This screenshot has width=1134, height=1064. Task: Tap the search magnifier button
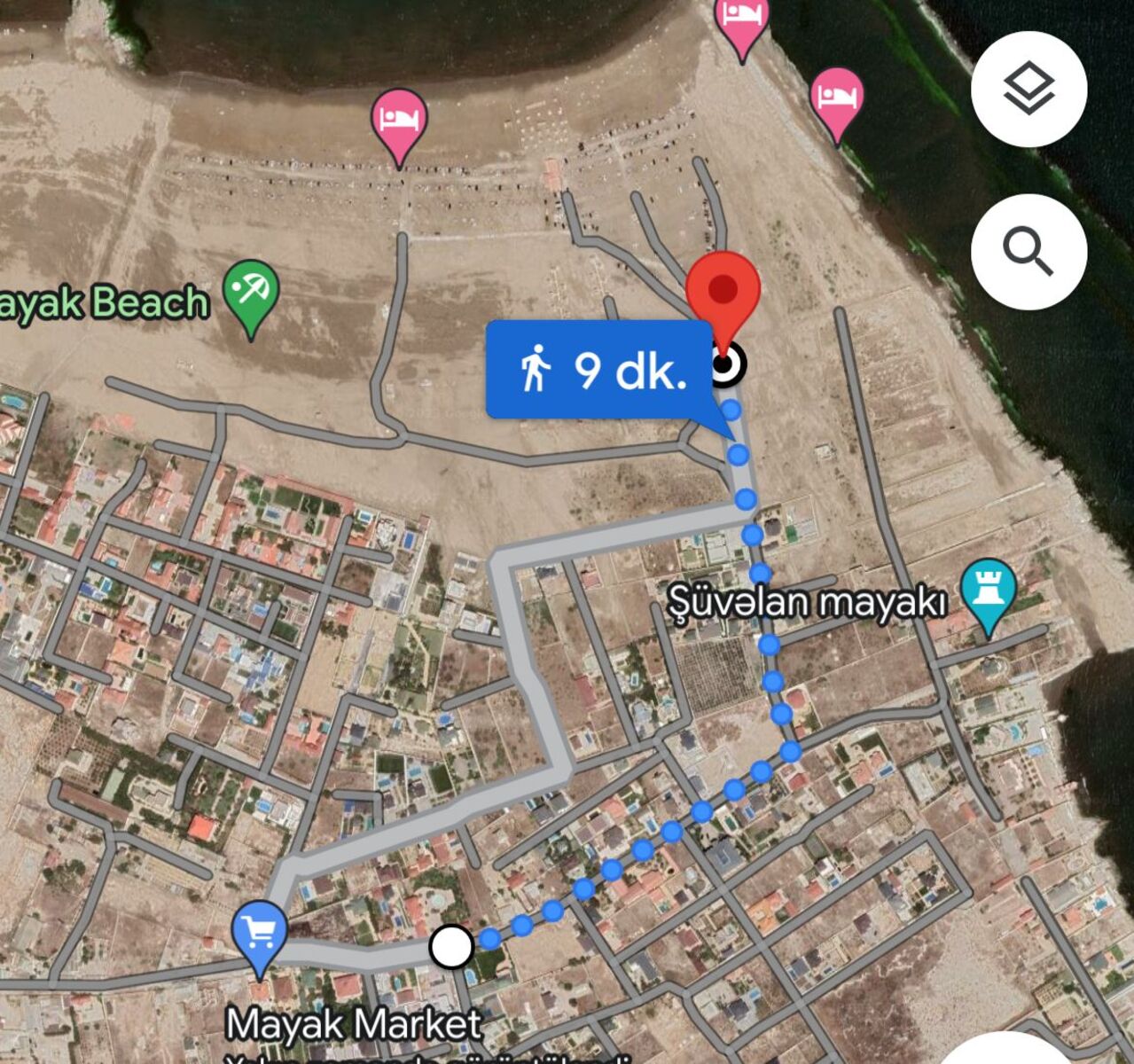1028,252
